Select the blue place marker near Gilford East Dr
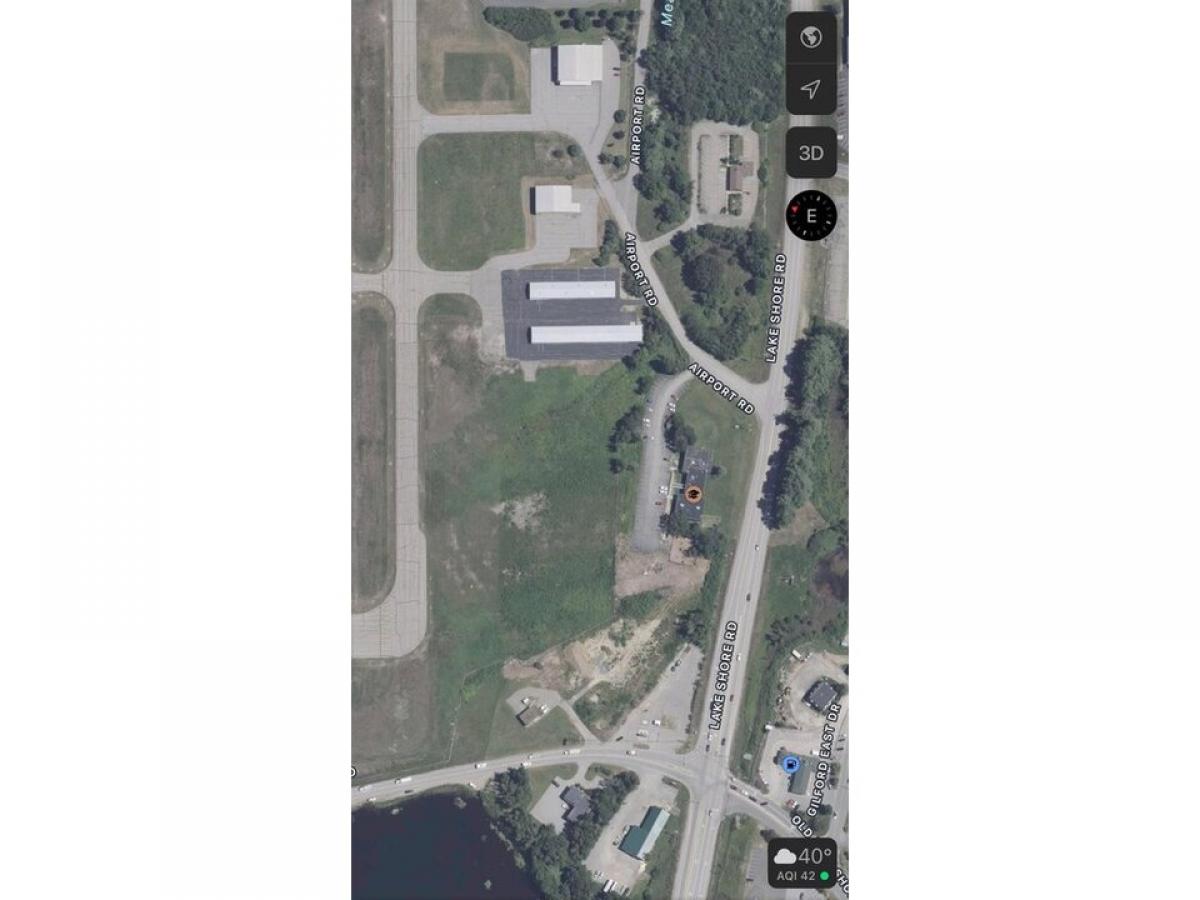Viewport: 1200px width, 900px height. [791, 765]
